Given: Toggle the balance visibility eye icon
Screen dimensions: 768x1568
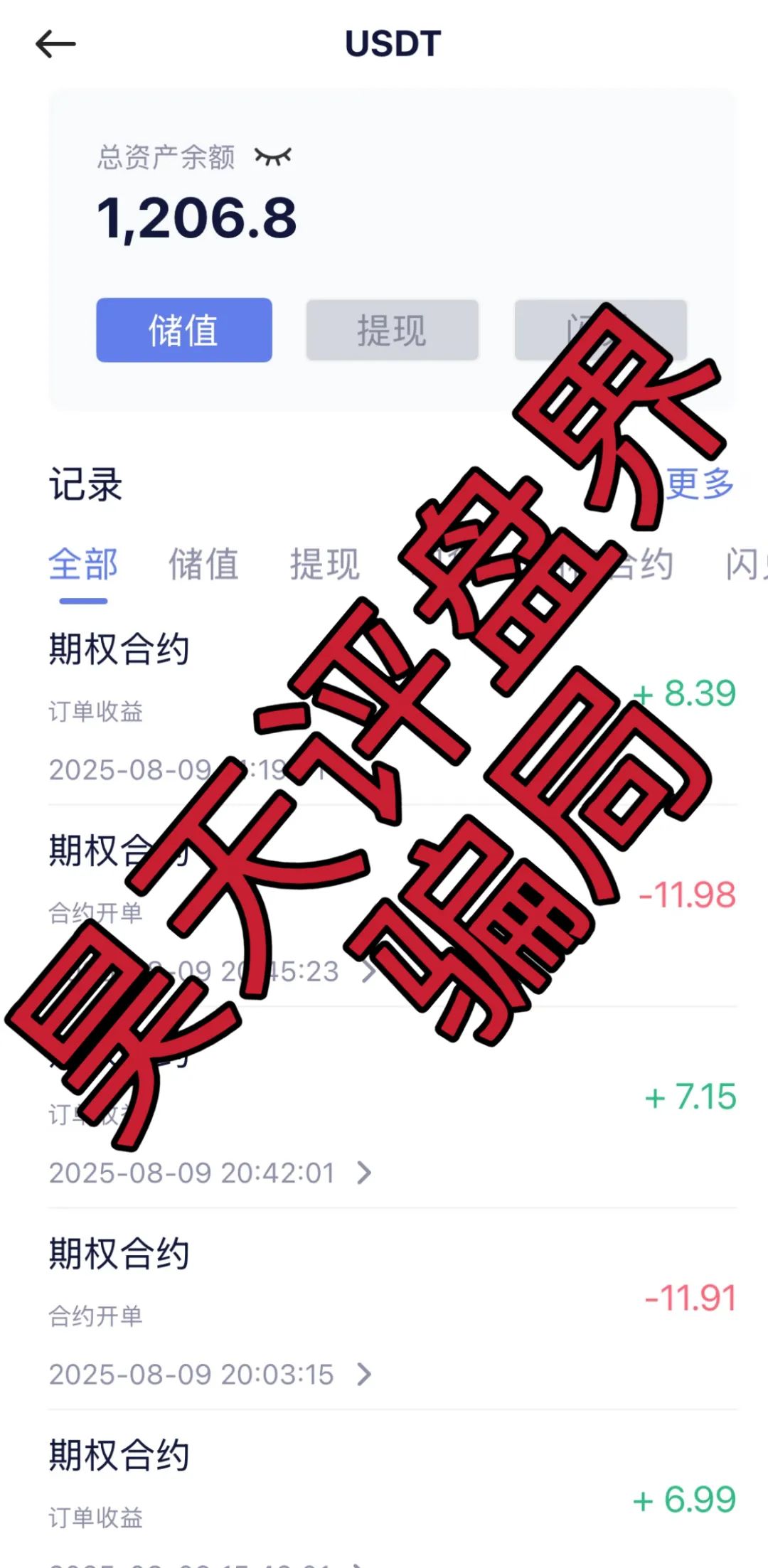Looking at the screenshot, I should click(x=273, y=156).
